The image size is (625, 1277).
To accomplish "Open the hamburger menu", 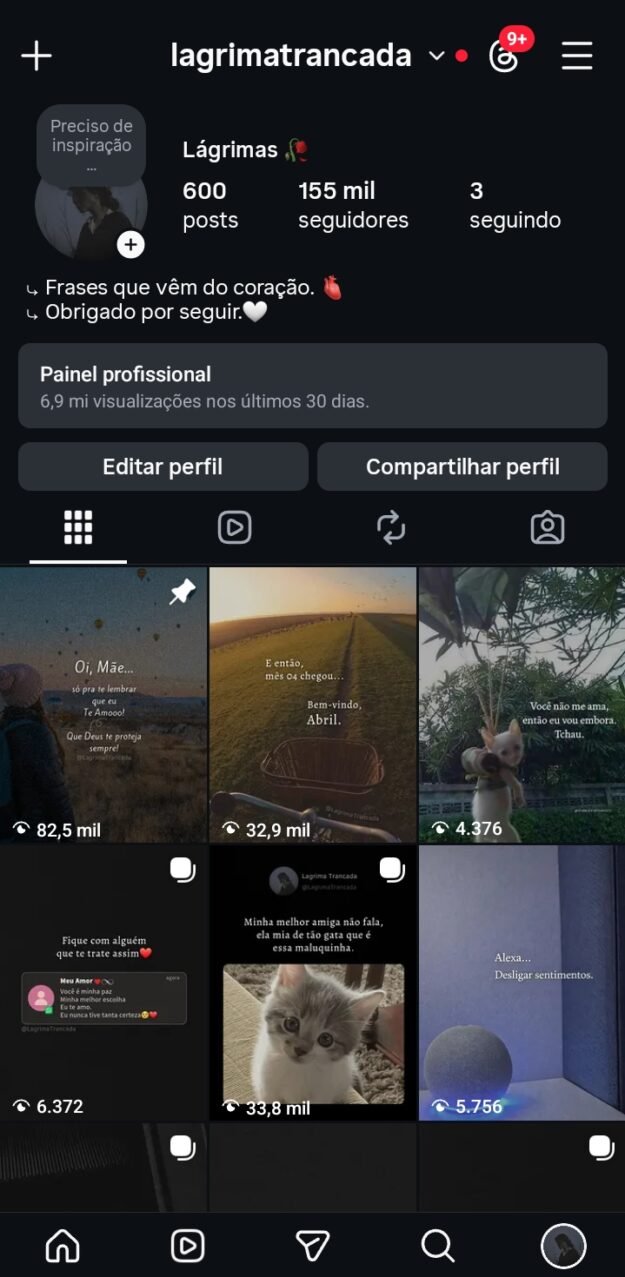I will tap(577, 56).
